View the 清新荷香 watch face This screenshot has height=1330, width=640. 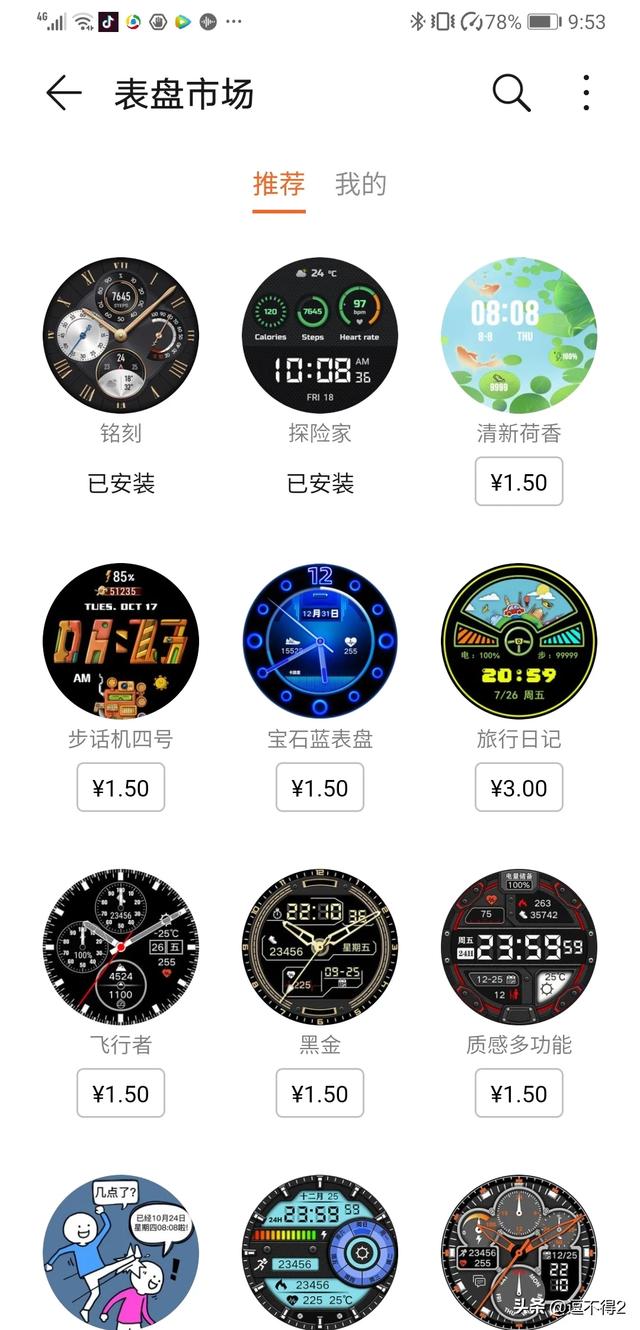[519, 335]
